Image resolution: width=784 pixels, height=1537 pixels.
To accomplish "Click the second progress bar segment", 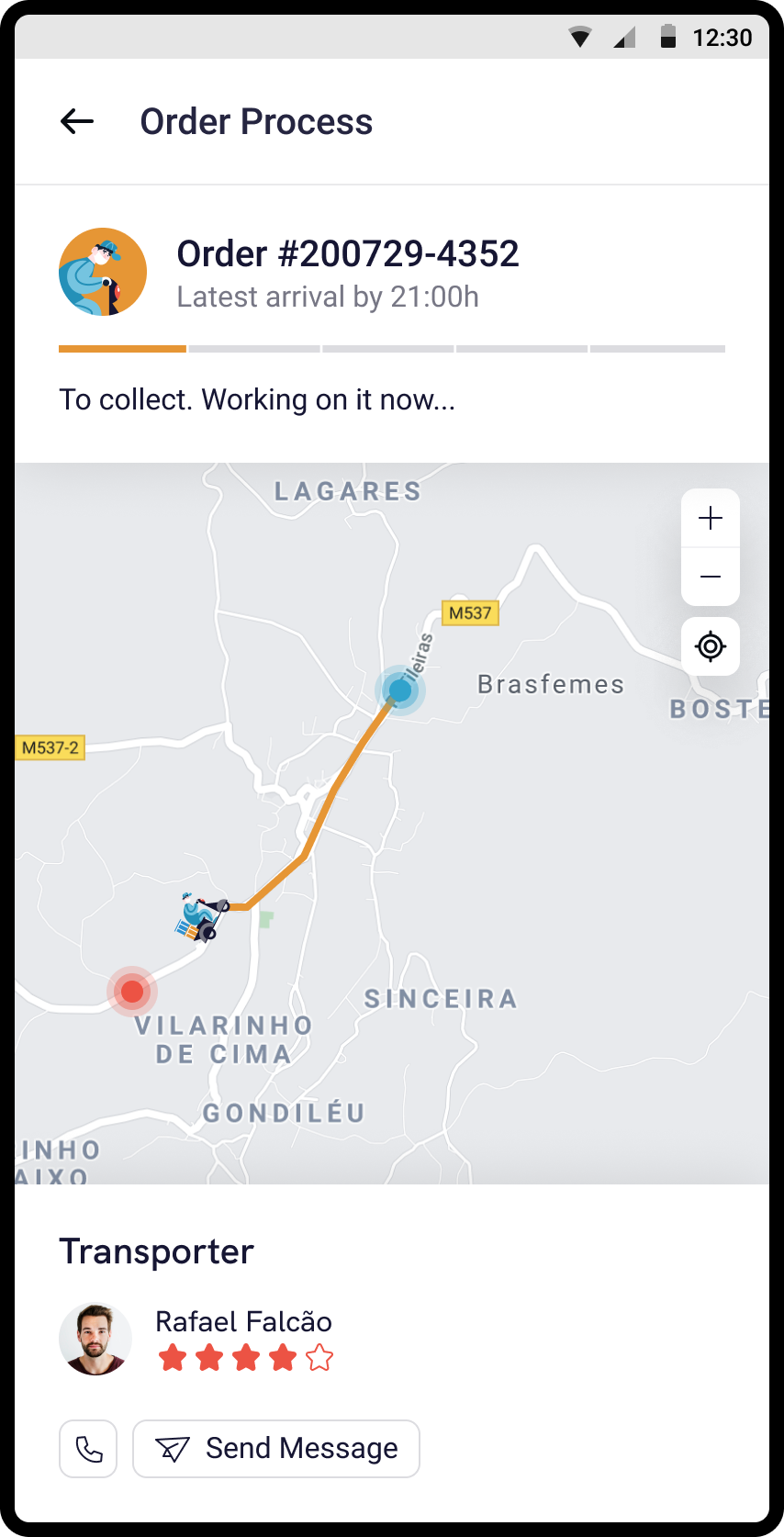I will coord(253,350).
